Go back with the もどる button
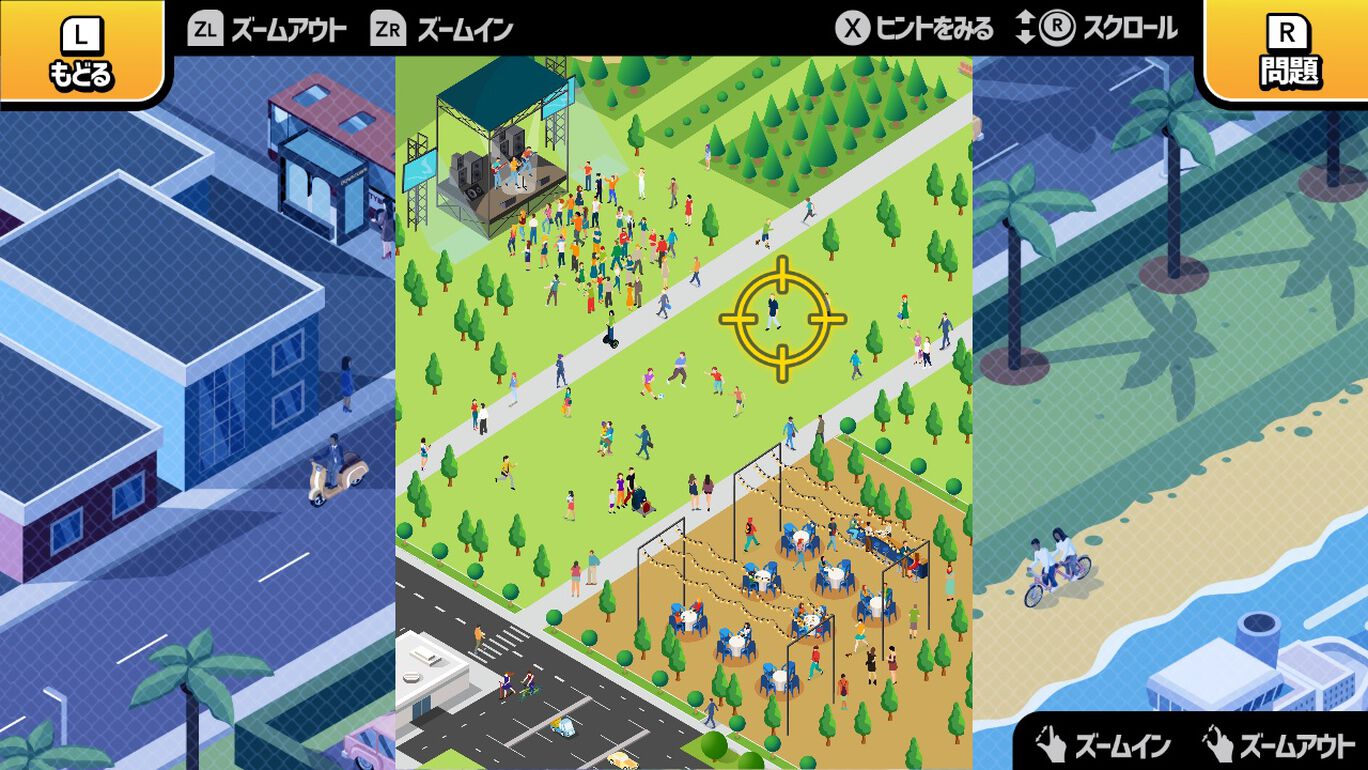Image resolution: width=1368 pixels, height=770 pixels. pos(82,52)
